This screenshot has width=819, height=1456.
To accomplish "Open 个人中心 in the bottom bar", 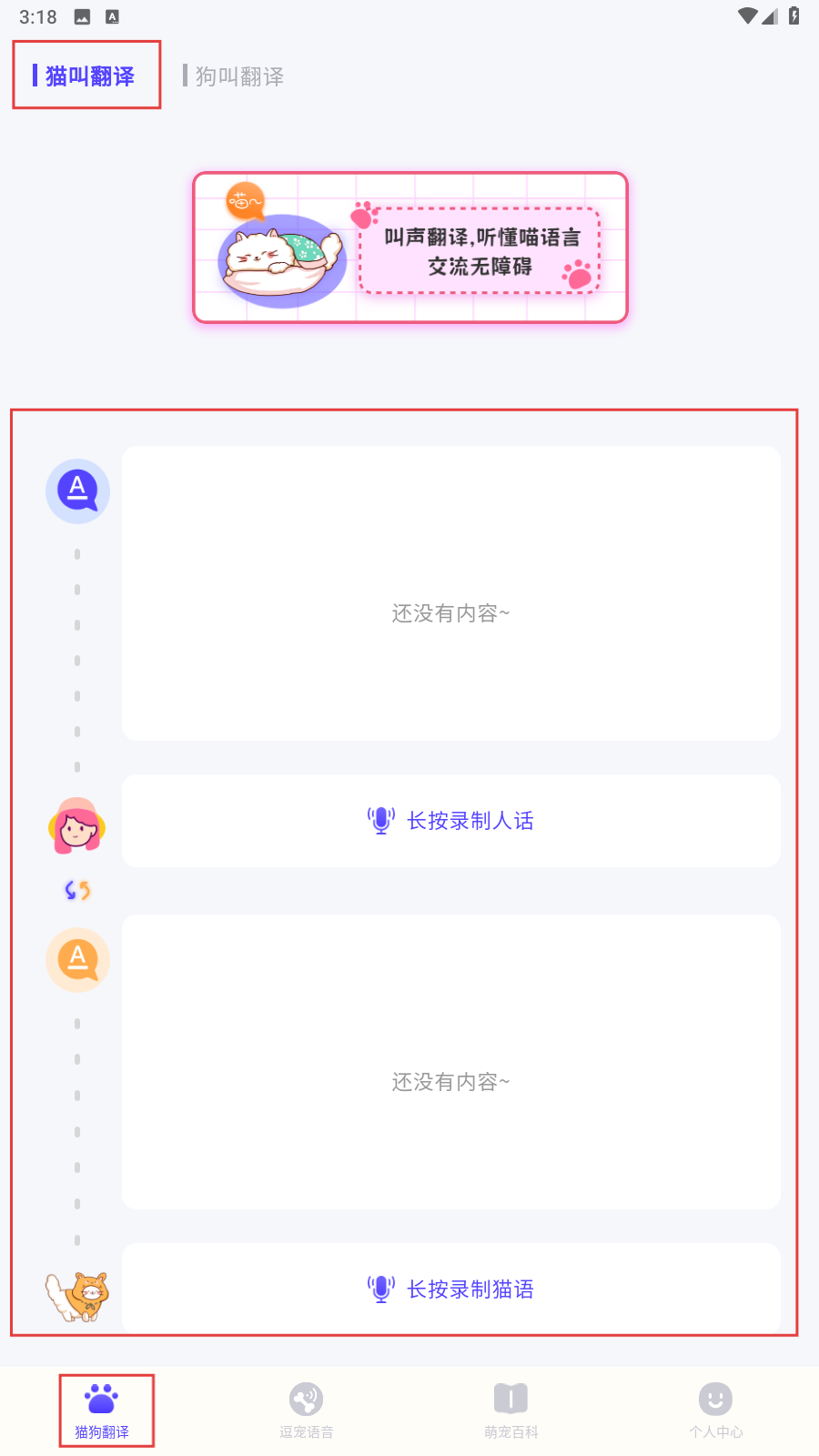I will click(716, 1410).
